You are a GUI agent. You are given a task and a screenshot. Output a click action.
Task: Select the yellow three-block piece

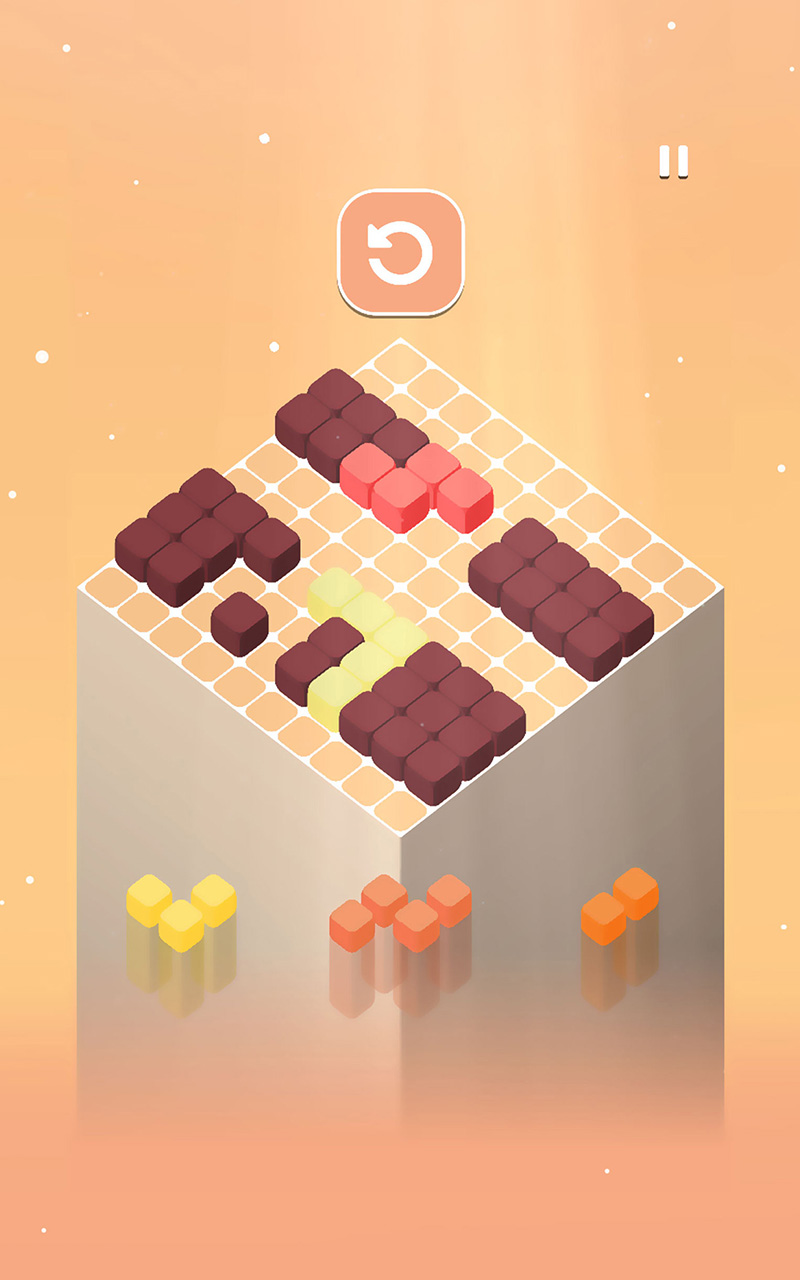point(181,911)
